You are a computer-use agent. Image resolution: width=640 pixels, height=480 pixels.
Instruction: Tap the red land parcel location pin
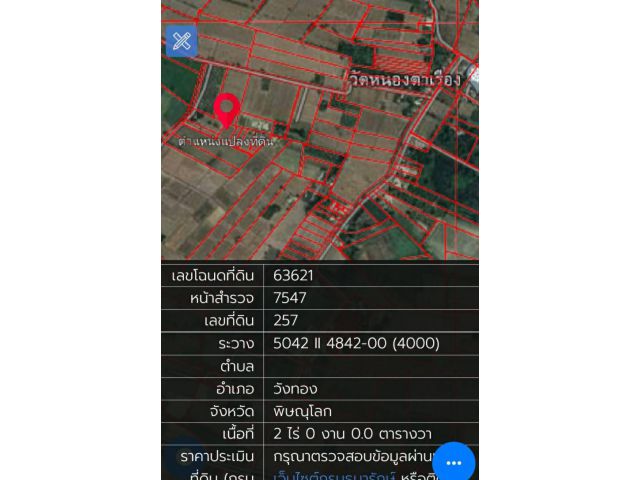pos(227,110)
